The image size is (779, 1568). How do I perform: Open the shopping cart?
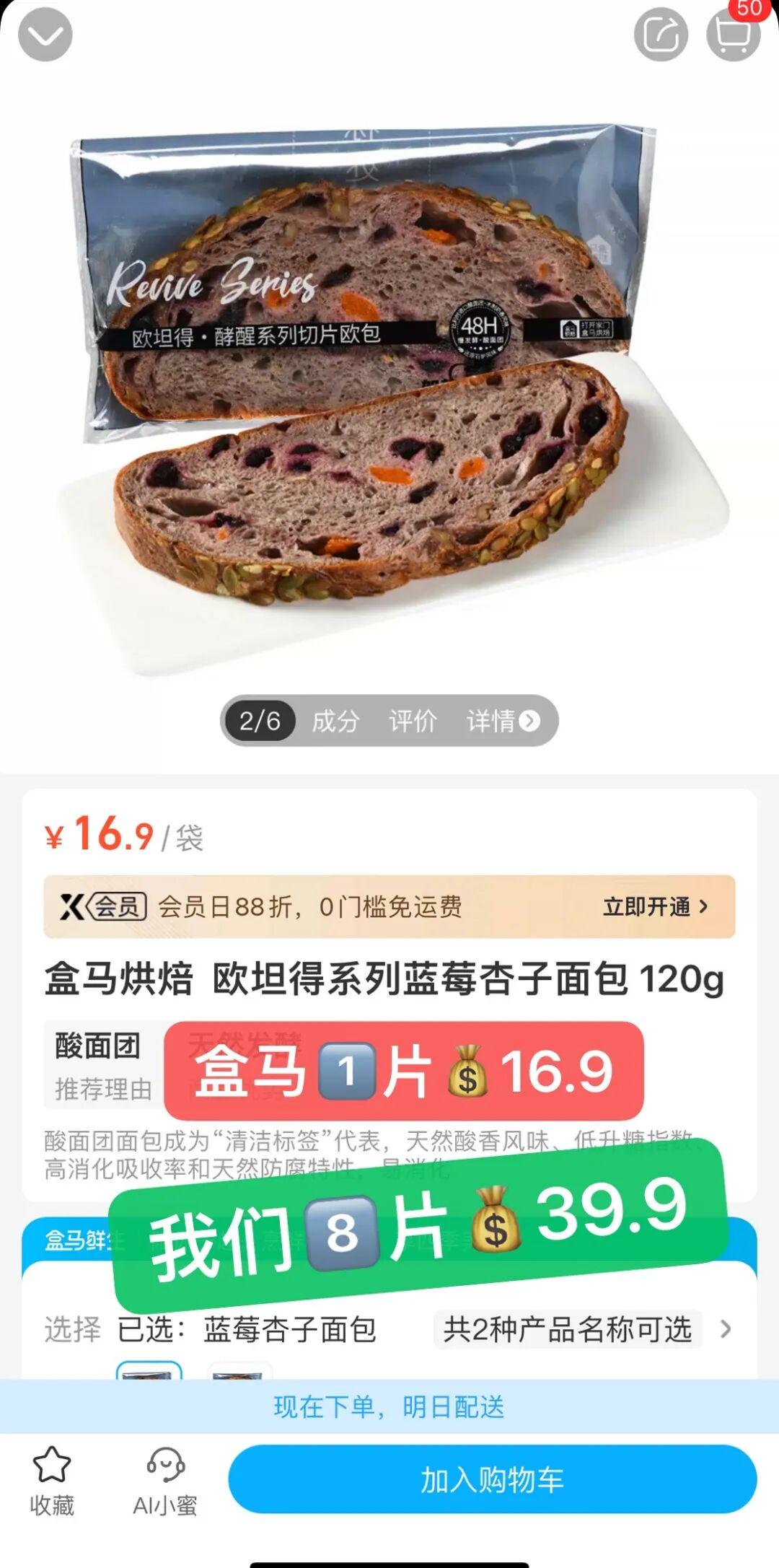733,33
